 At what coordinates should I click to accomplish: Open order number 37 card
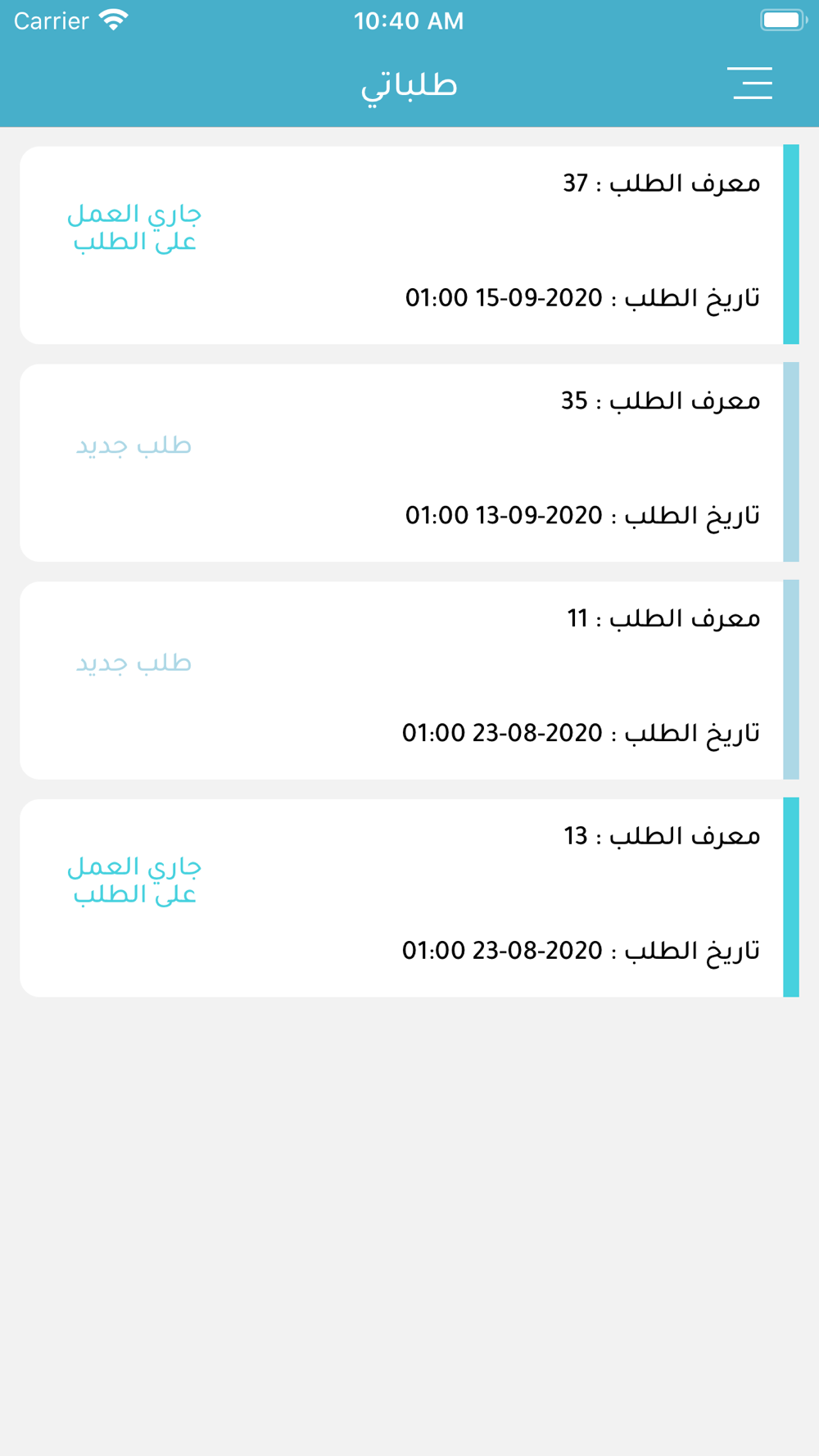pyautogui.click(x=401, y=245)
